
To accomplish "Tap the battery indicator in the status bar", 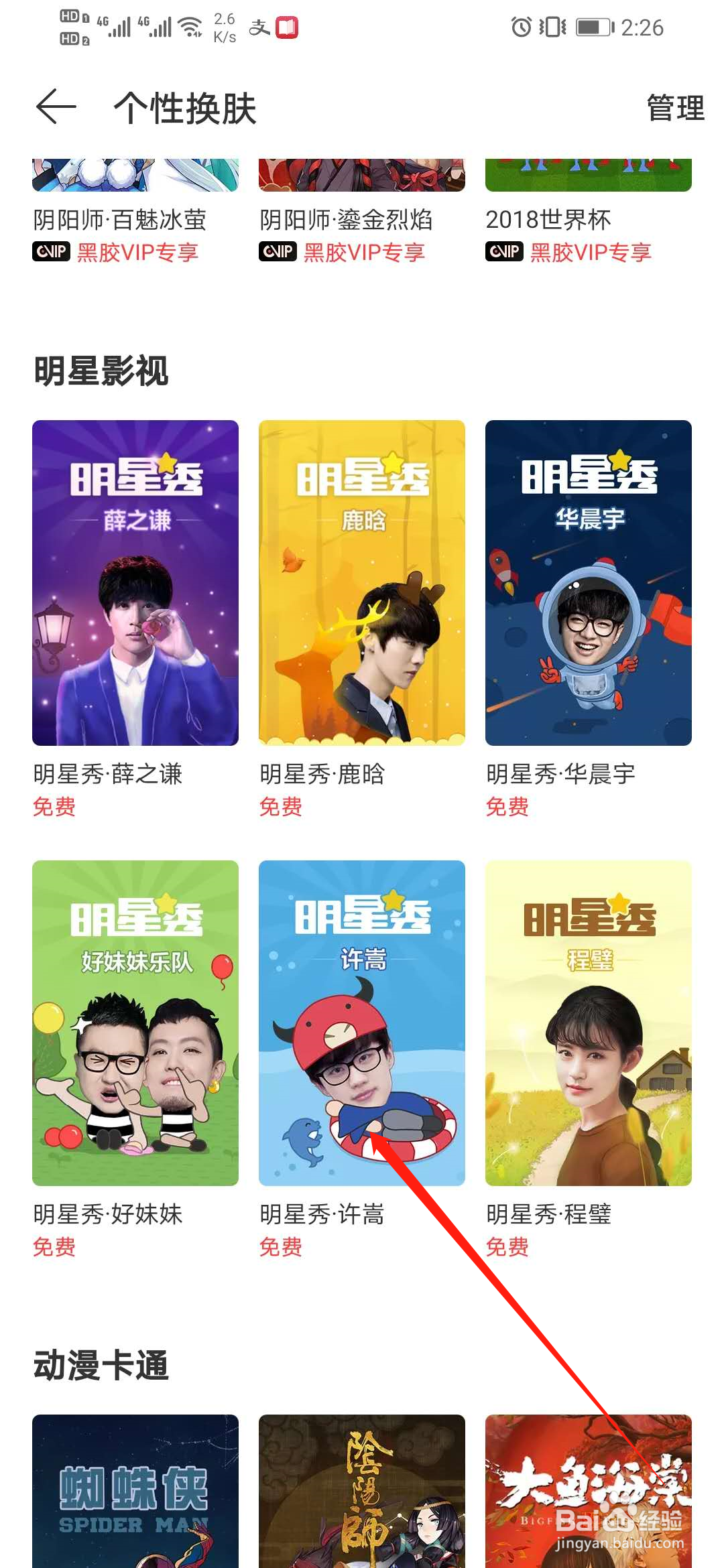I will (594, 27).
